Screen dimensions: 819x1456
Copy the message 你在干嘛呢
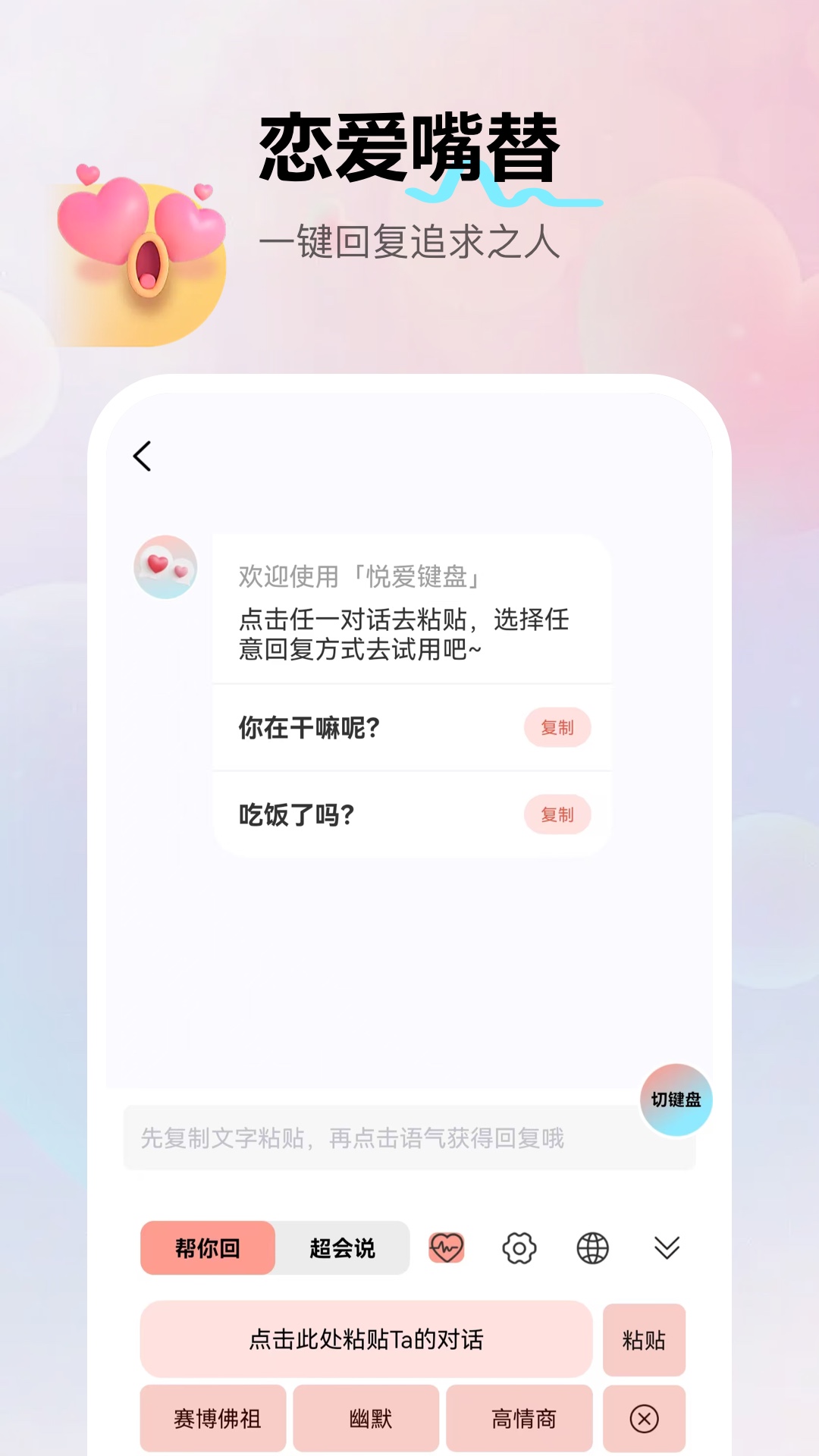click(x=558, y=726)
